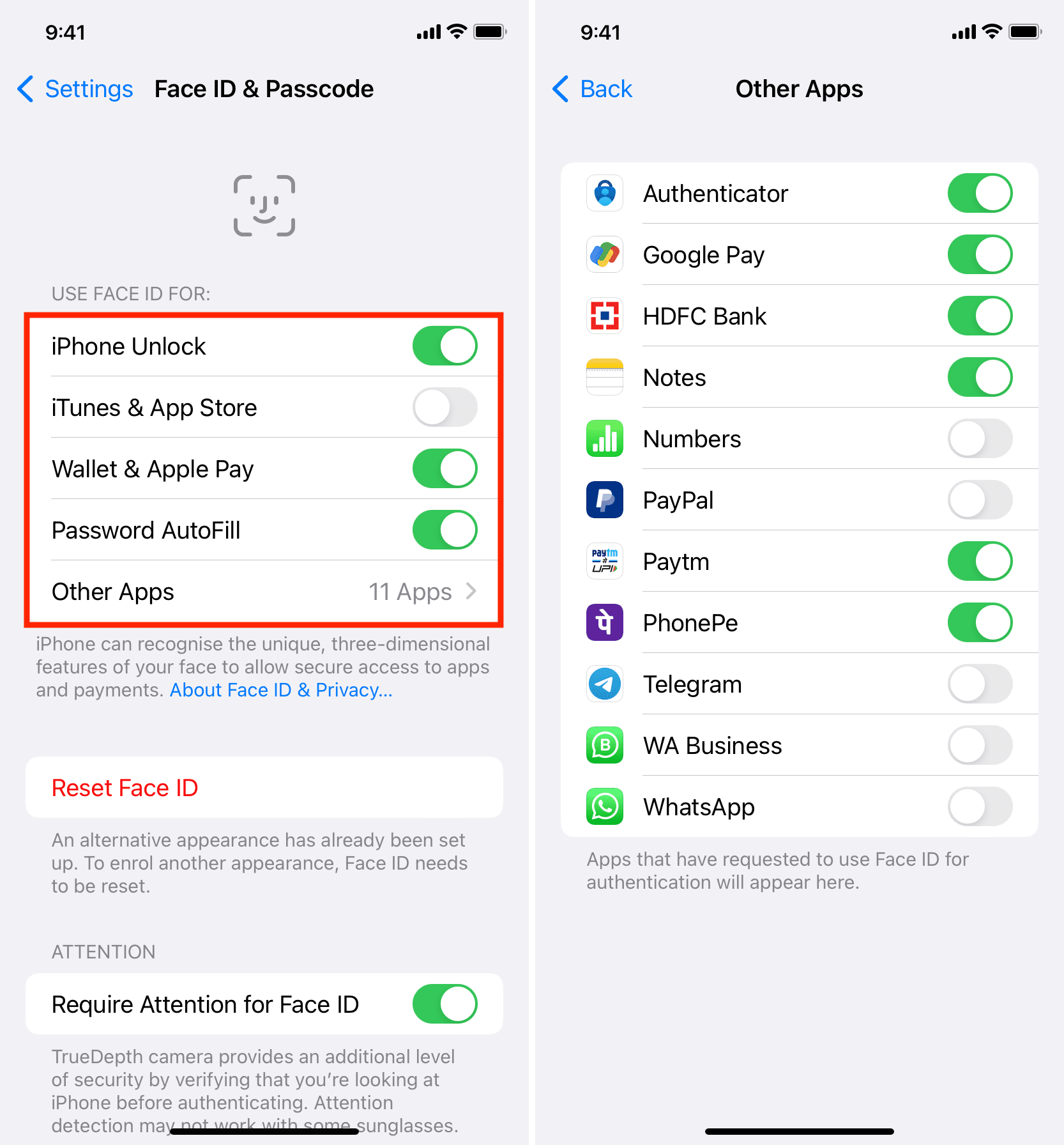The image size is (1064, 1145).
Task: Turn on WhatsApp toggle
Action: click(980, 807)
